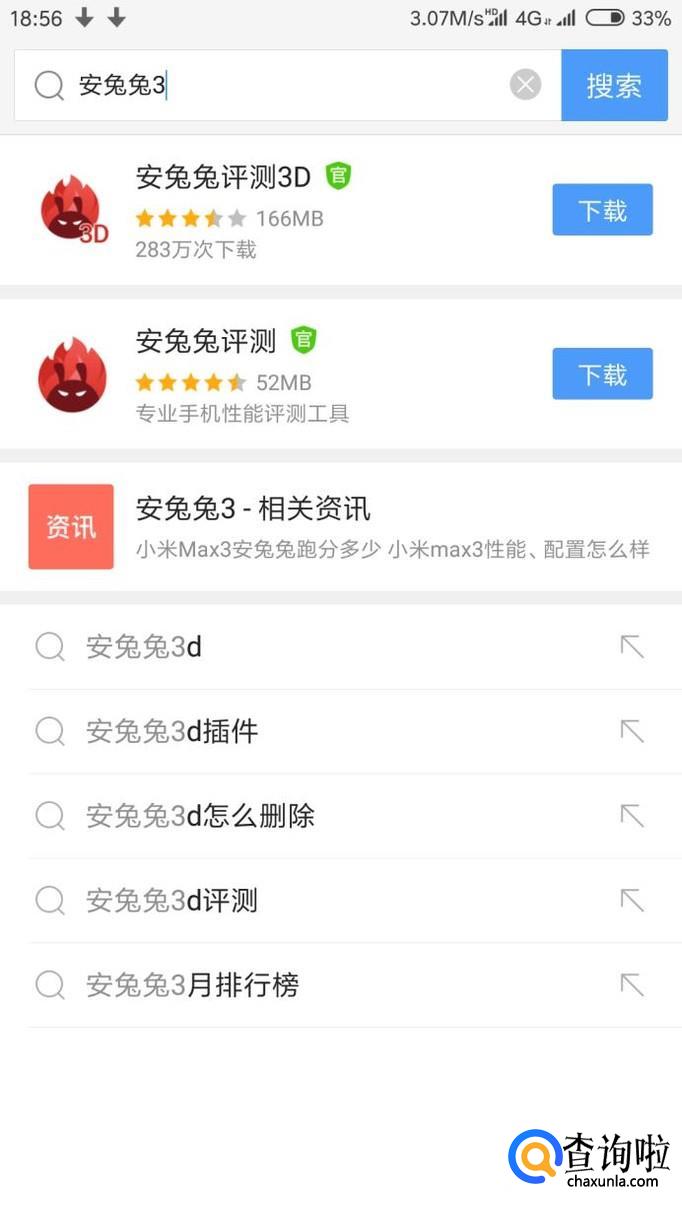Image resolution: width=682 pixels, height=1212 pixels.
Task: Clear the search text with the X icon
Action: 525,85
